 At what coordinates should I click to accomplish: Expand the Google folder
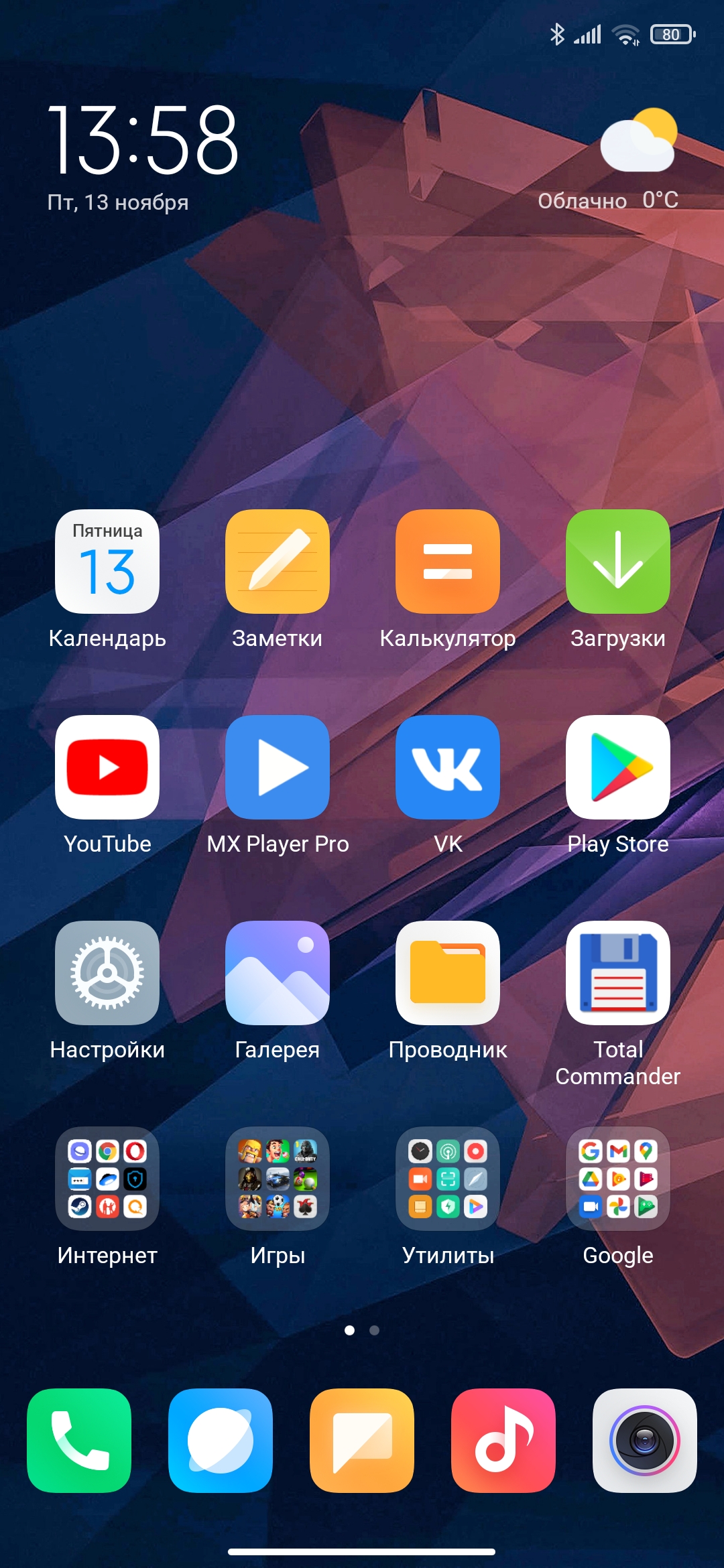click(x=618, y=1179)
